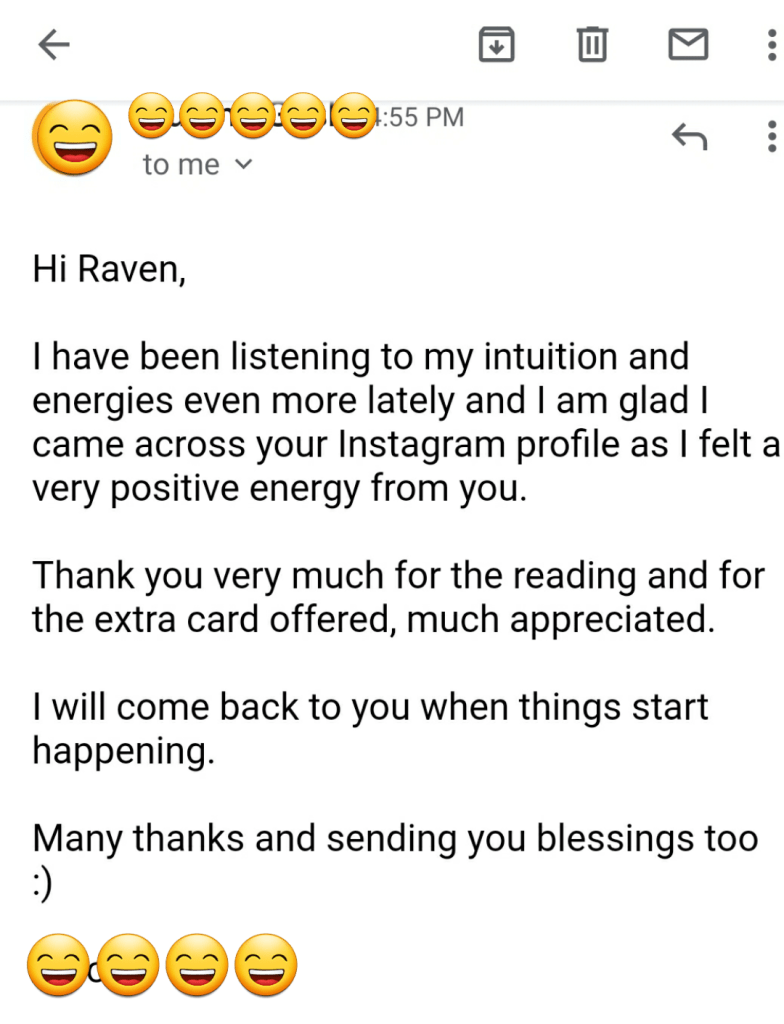Go back to the inbox
The height and width of the screenshot is (1024, 784).
tap(54, 45)
